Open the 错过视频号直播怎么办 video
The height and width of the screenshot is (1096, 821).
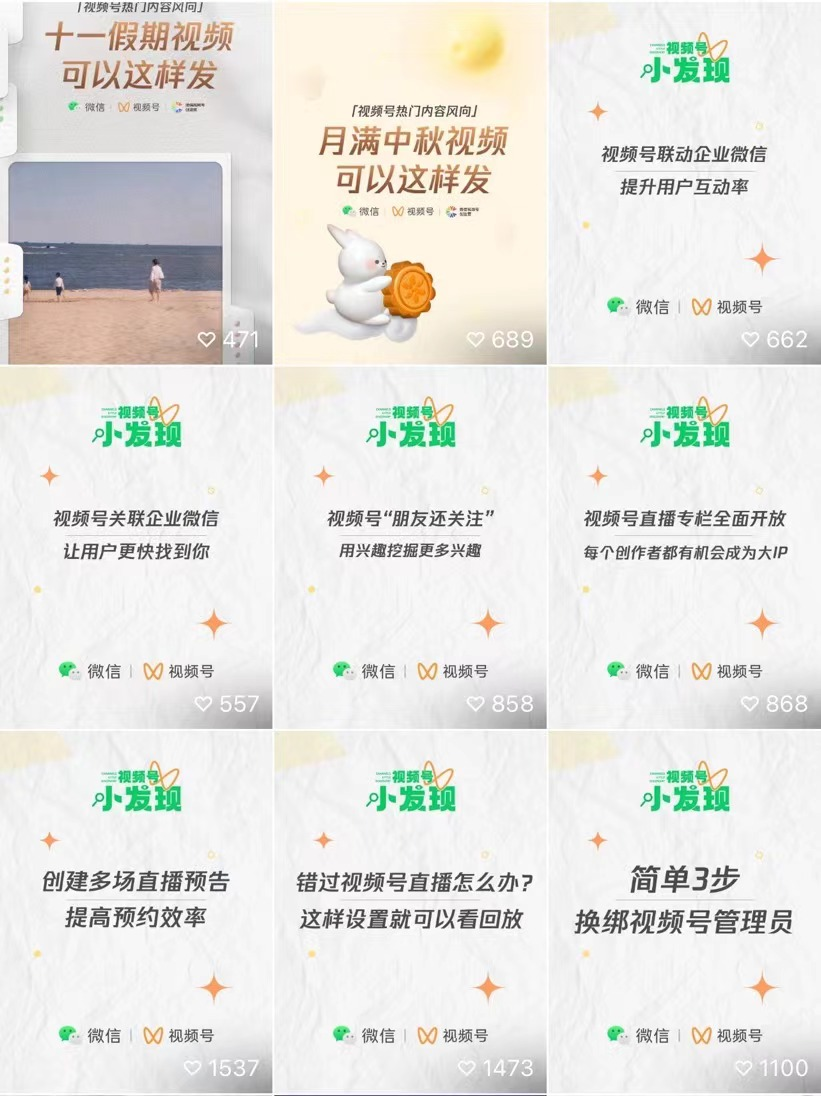click(410, 912)
